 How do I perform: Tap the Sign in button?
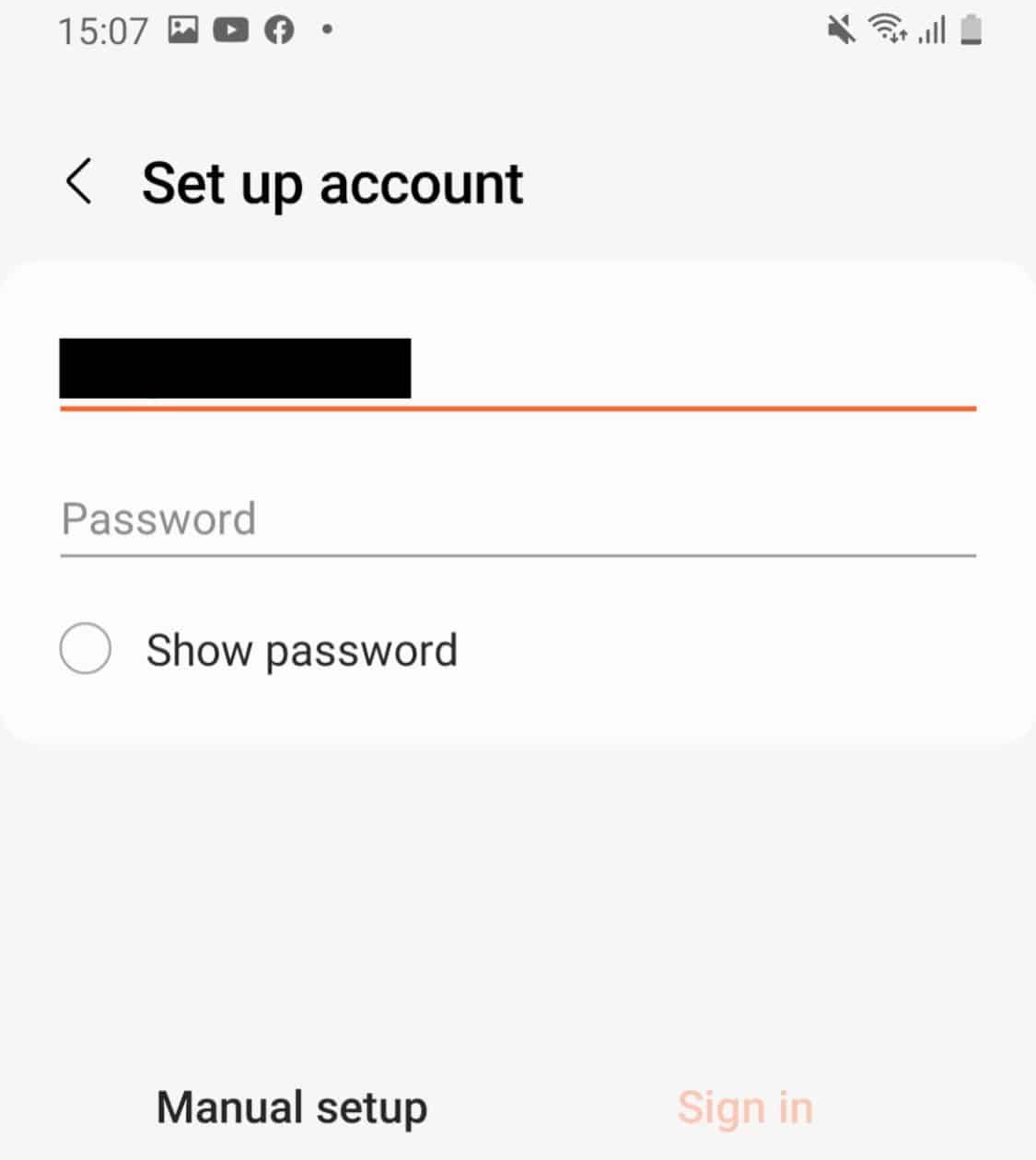[744, 1108]
